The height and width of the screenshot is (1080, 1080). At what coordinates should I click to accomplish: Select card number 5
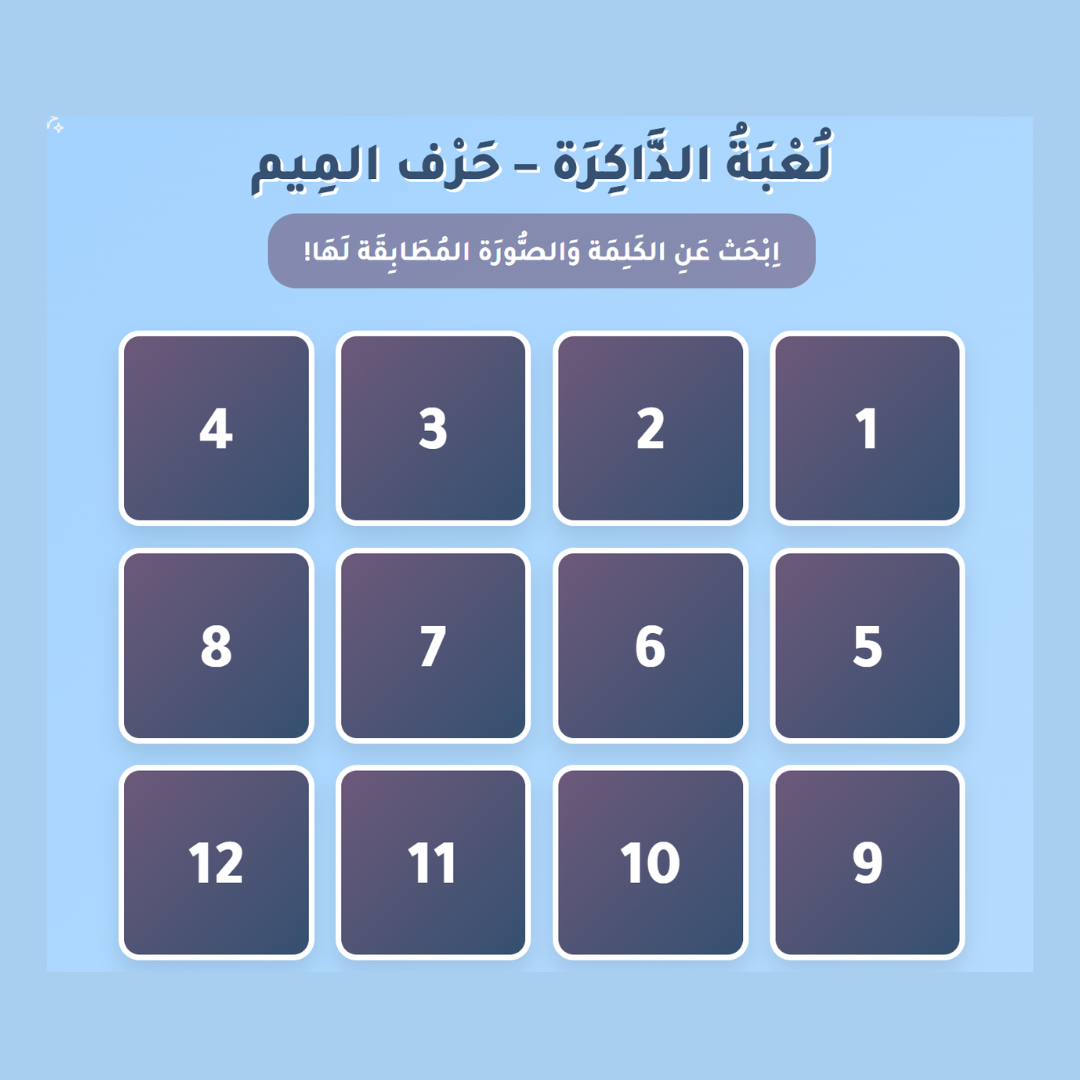tap(867, 645)
